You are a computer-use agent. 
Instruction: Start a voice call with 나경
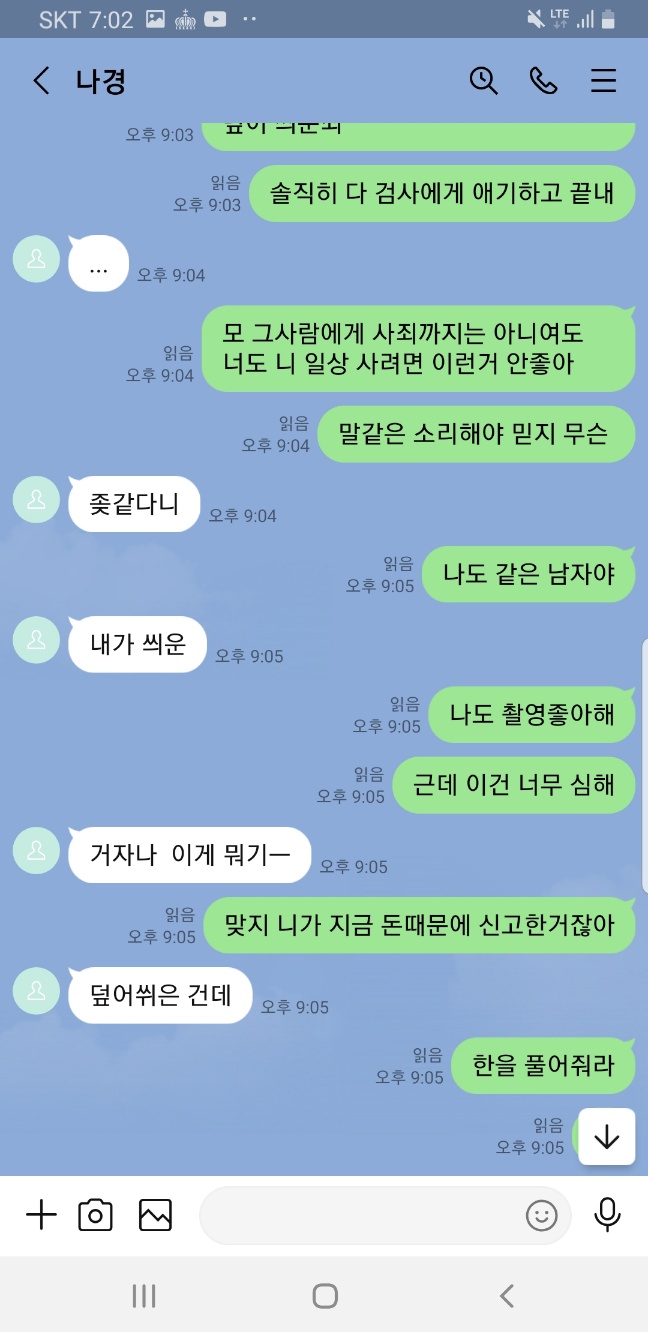click(x=543, y=81)
